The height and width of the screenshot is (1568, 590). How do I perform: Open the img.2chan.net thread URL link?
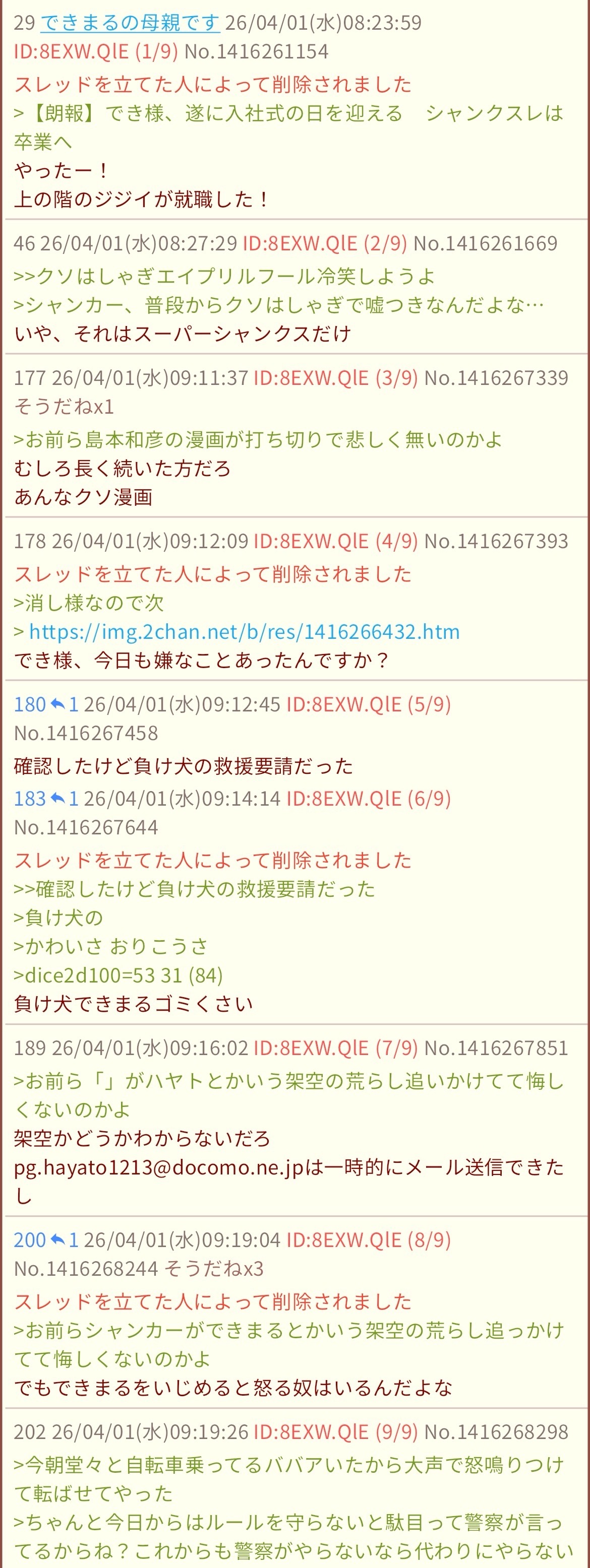coord(244,632)
